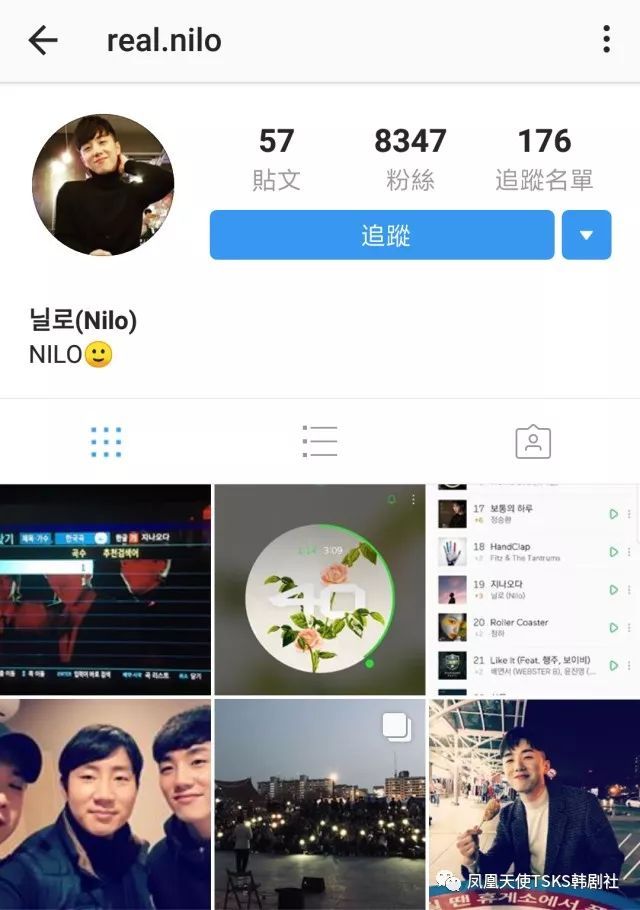Image resolution: width=640 pixels, height=910 pixels.
Task: Open the karaoke screen post
Action: (105, 589)
